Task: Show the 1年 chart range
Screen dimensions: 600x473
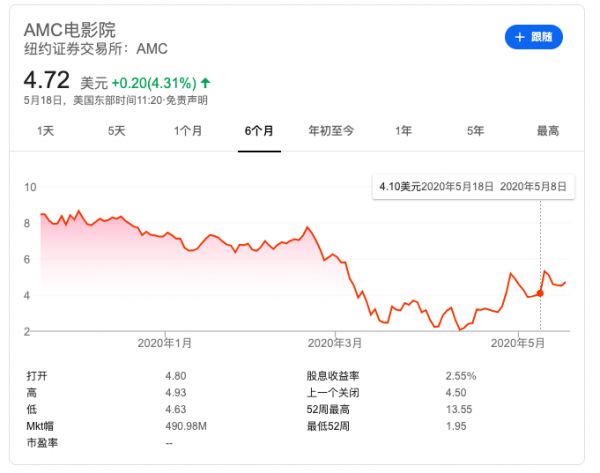Action: [x=403, y=131]
